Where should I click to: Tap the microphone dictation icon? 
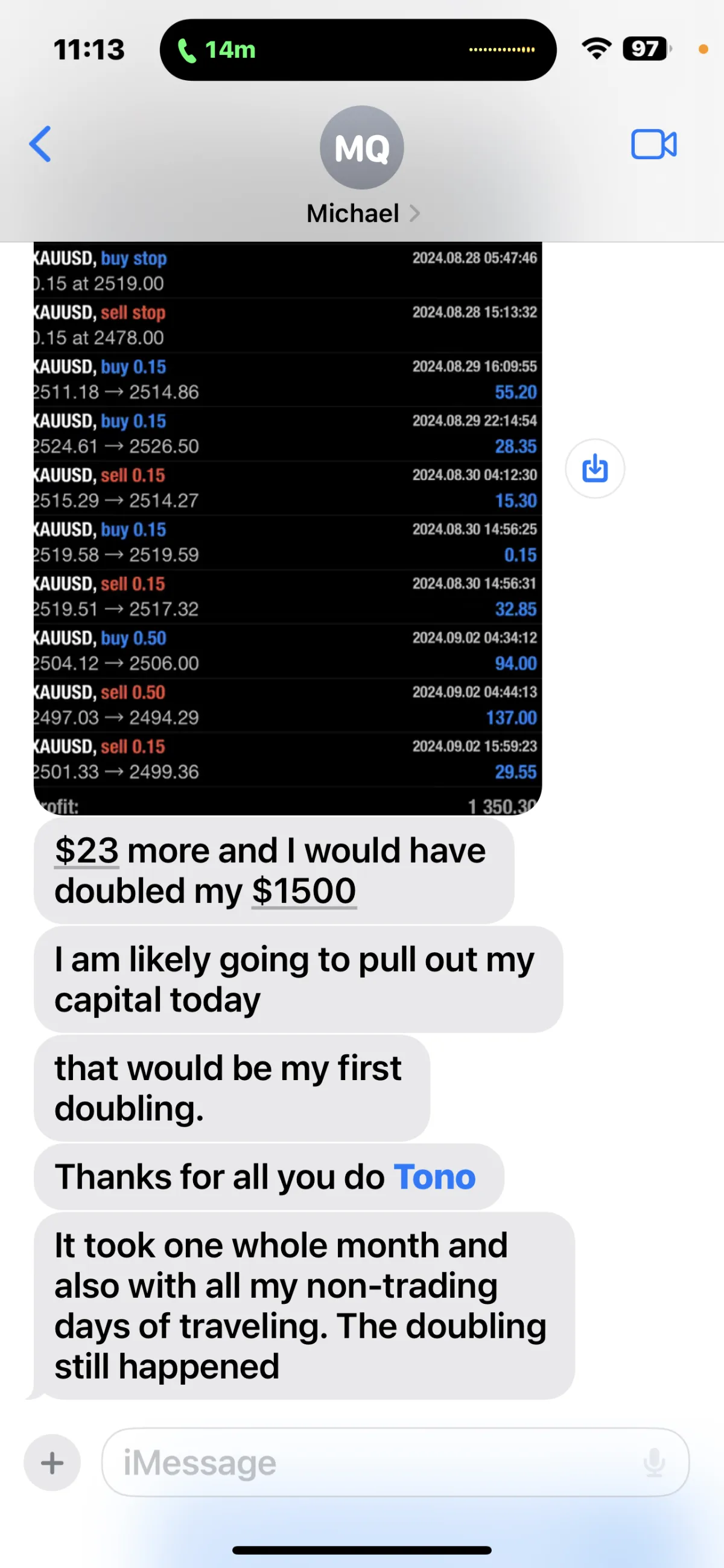tap(654, 1462)
